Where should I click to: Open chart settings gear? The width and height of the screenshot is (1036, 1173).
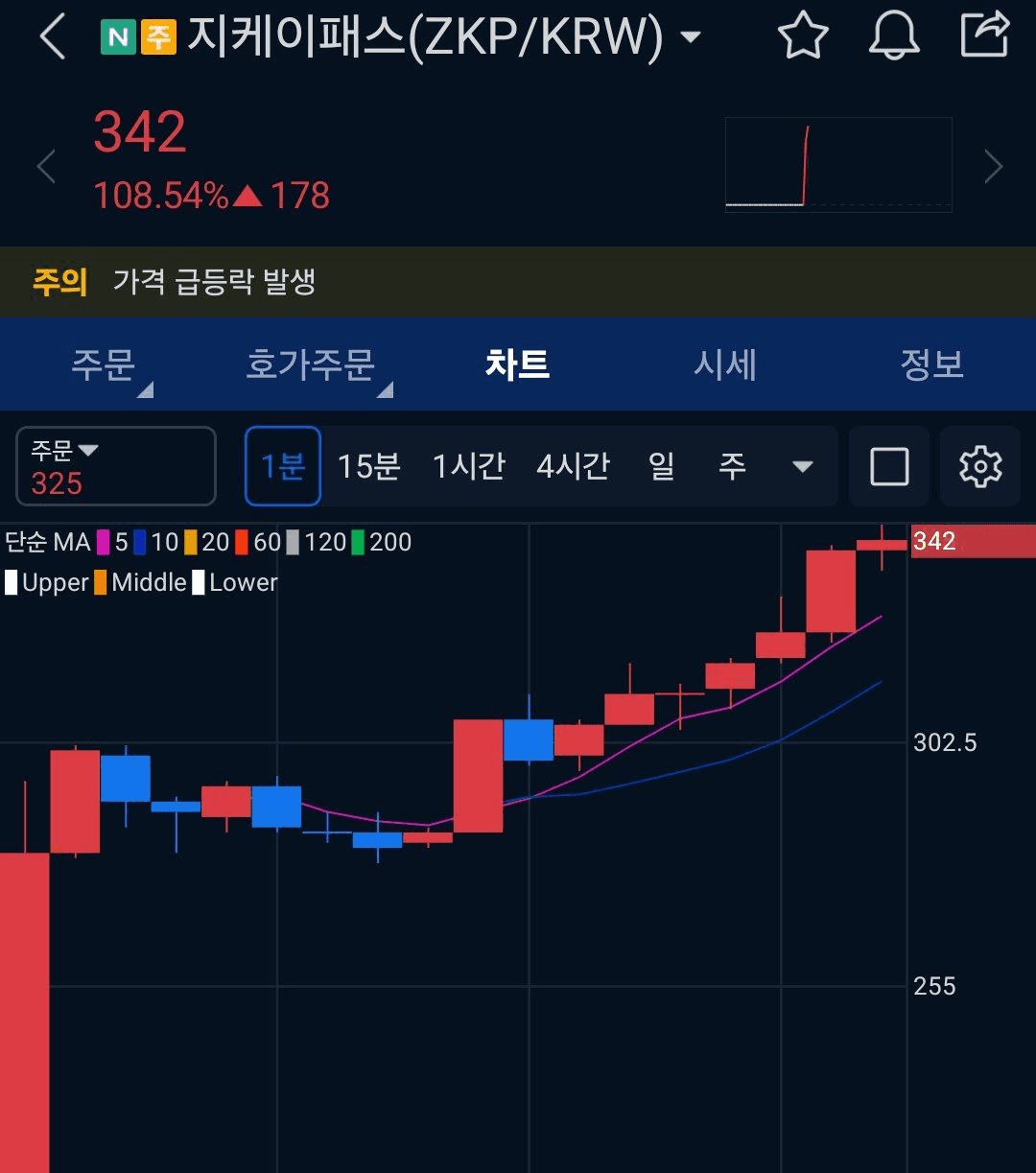pos(979,467)
